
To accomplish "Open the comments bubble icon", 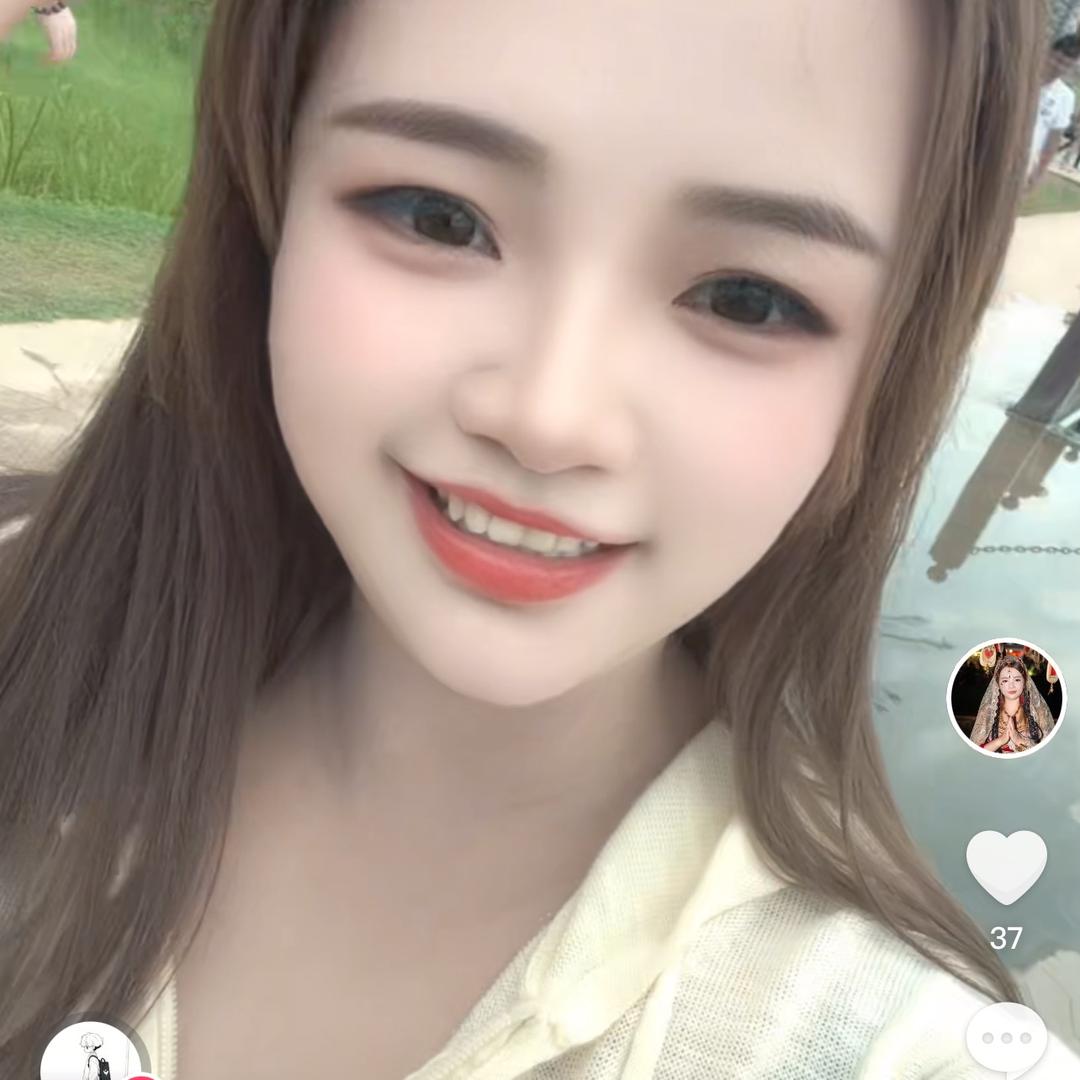I will point(1006,1040).
